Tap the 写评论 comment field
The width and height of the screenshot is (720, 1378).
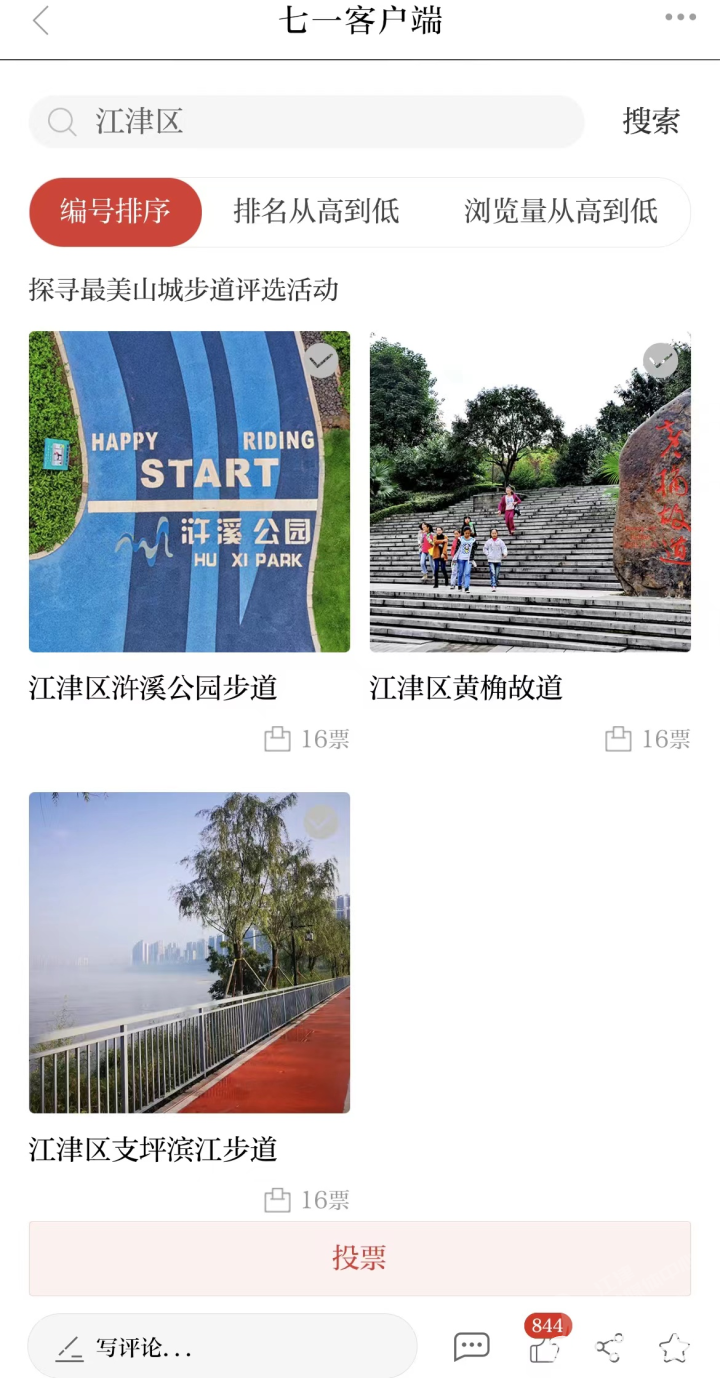(x=222, y=1346)
